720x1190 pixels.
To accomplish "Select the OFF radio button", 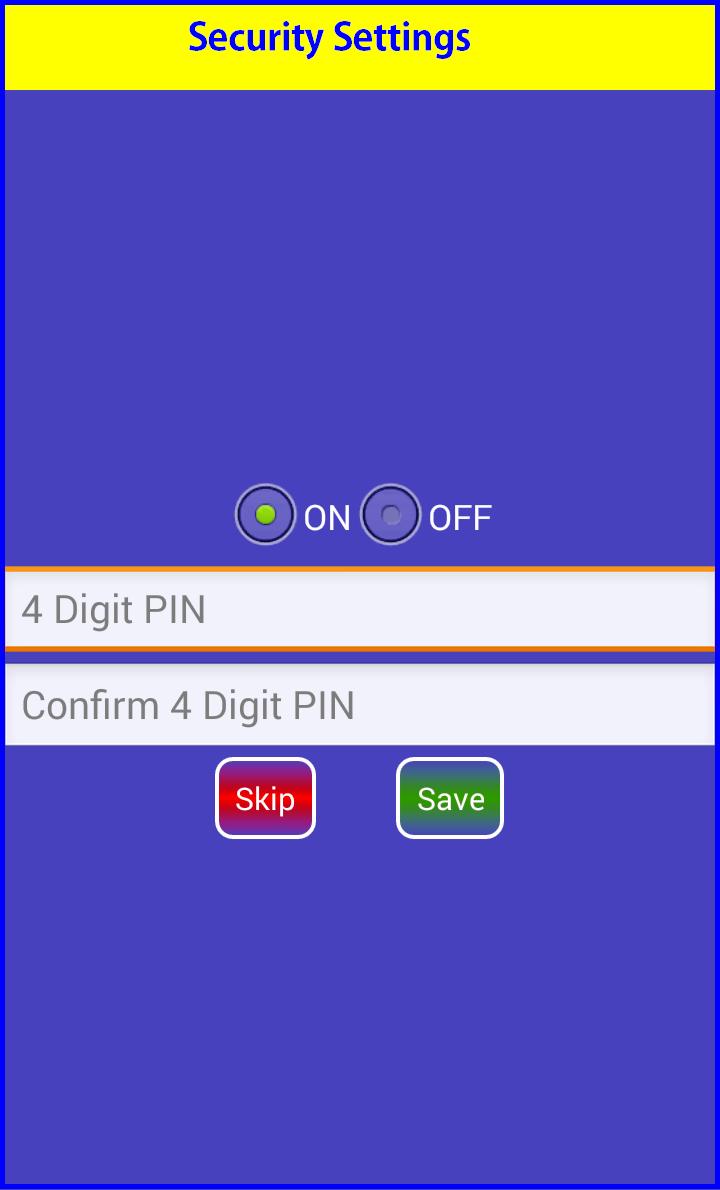I will click(391, 515).
